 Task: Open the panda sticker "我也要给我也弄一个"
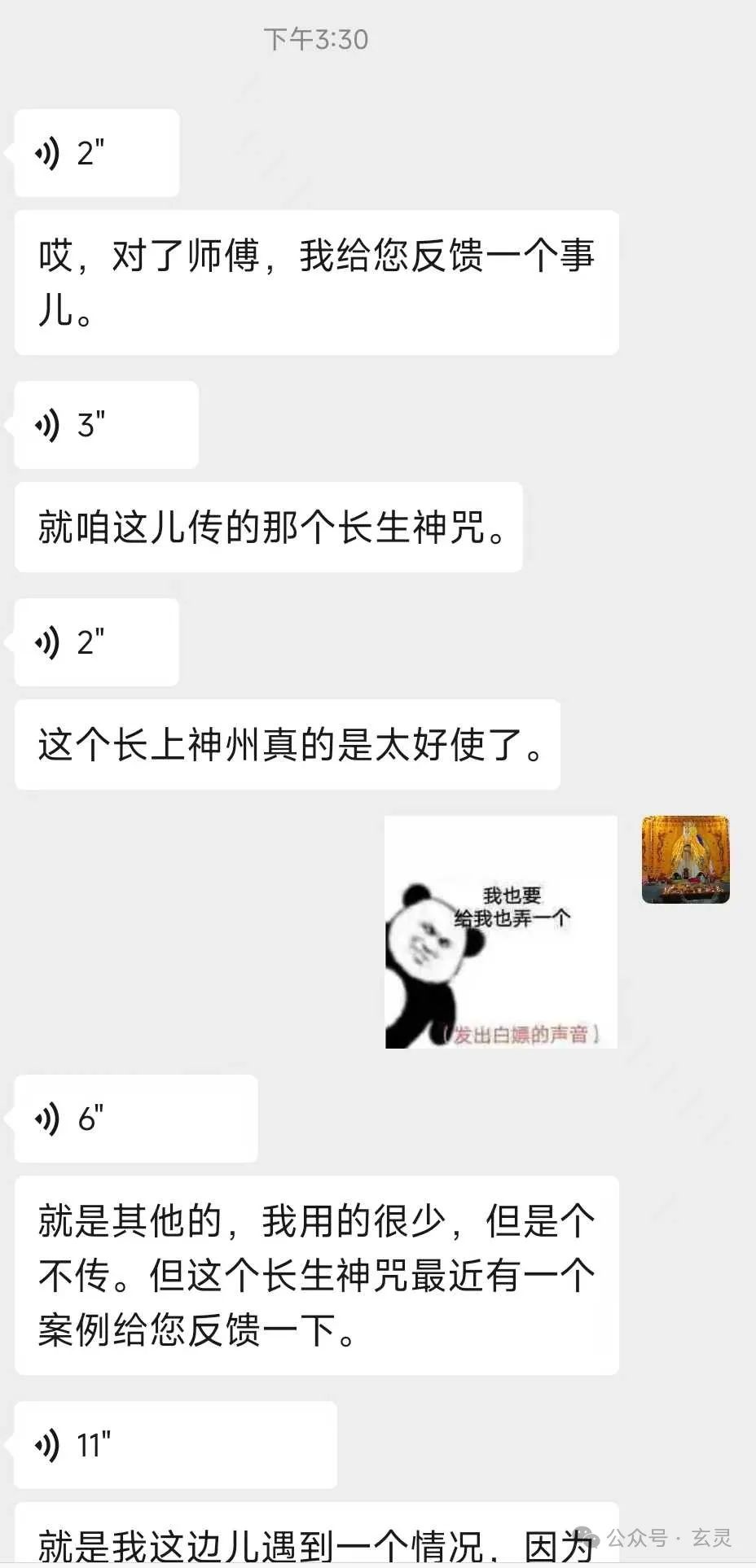pos(500,931)
